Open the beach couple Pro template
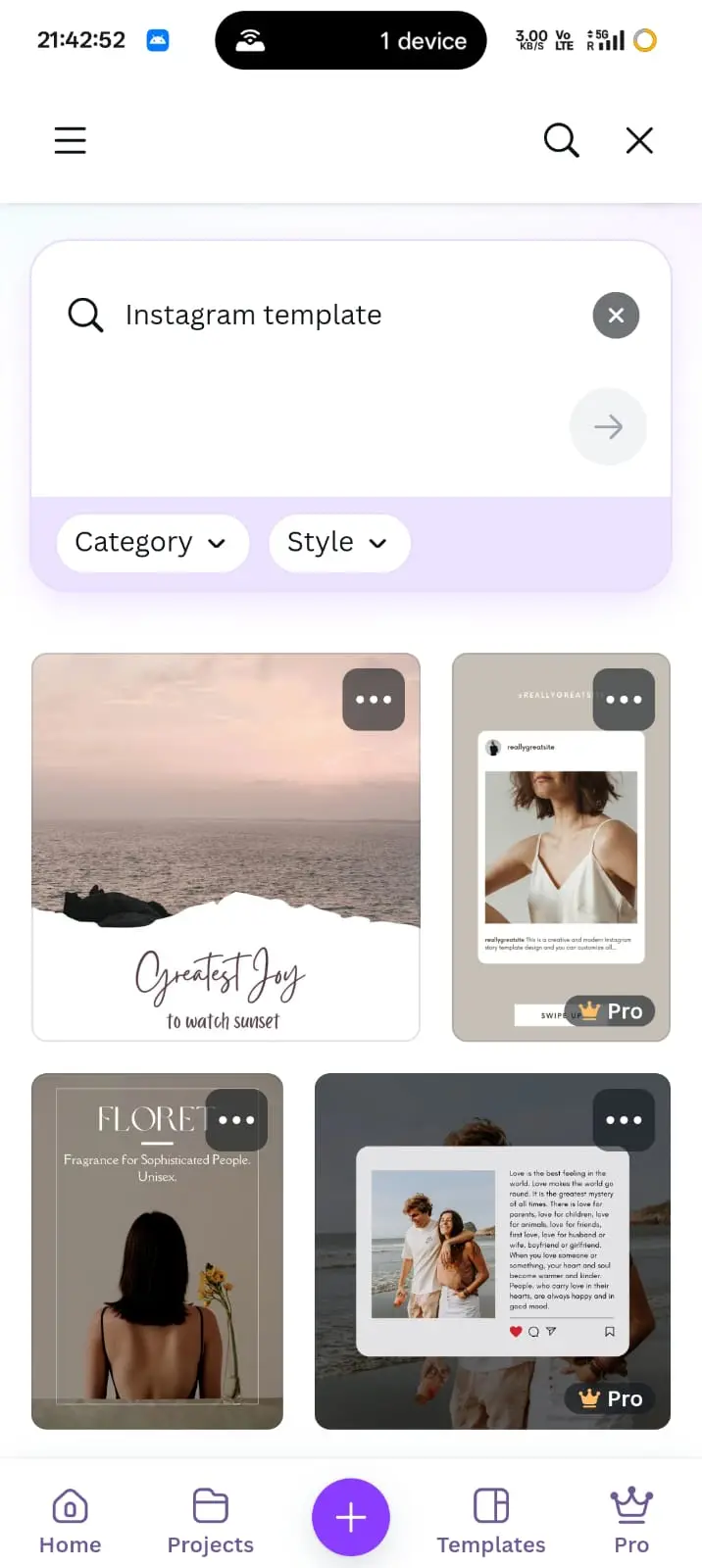 pos(492,1251)
